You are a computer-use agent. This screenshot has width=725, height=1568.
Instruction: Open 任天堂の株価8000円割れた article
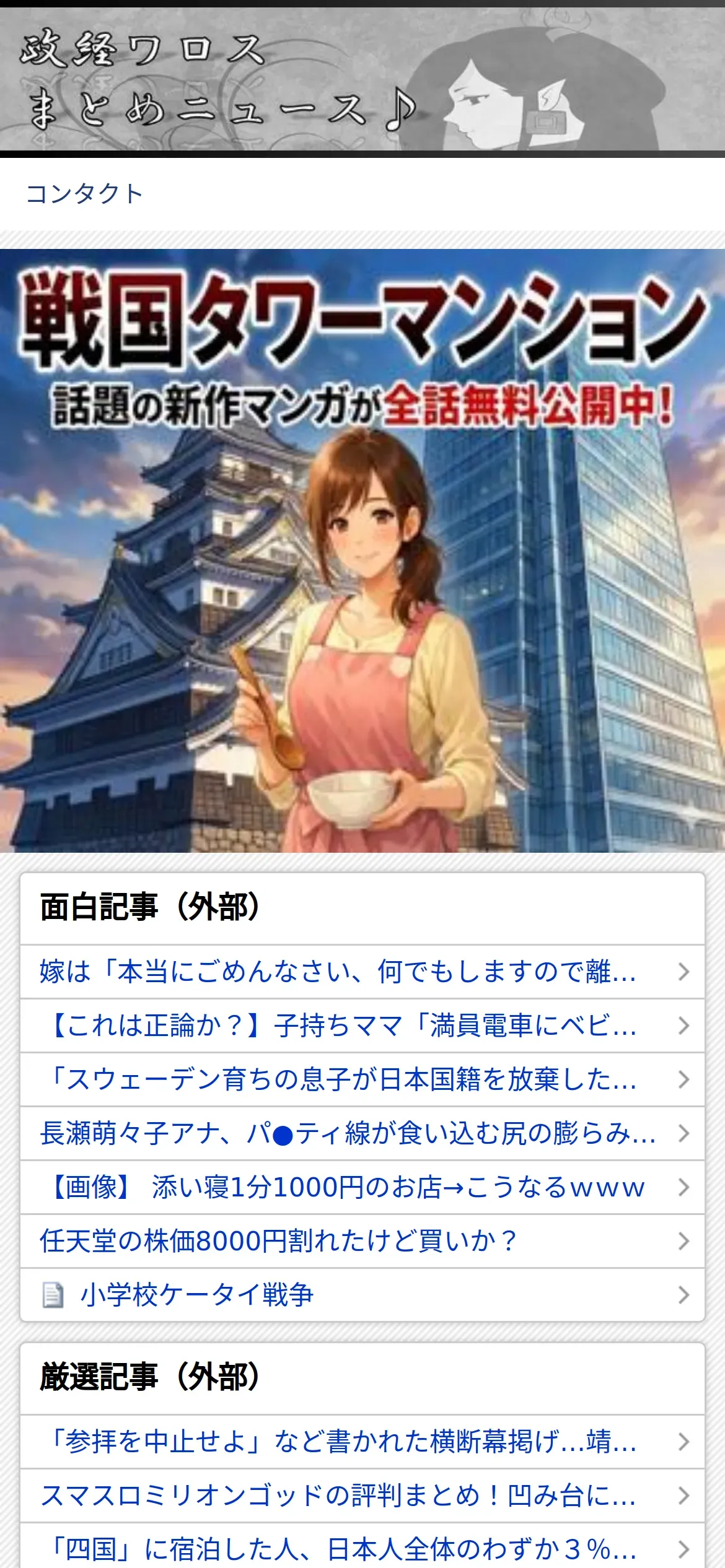(x=362, y=1241)
